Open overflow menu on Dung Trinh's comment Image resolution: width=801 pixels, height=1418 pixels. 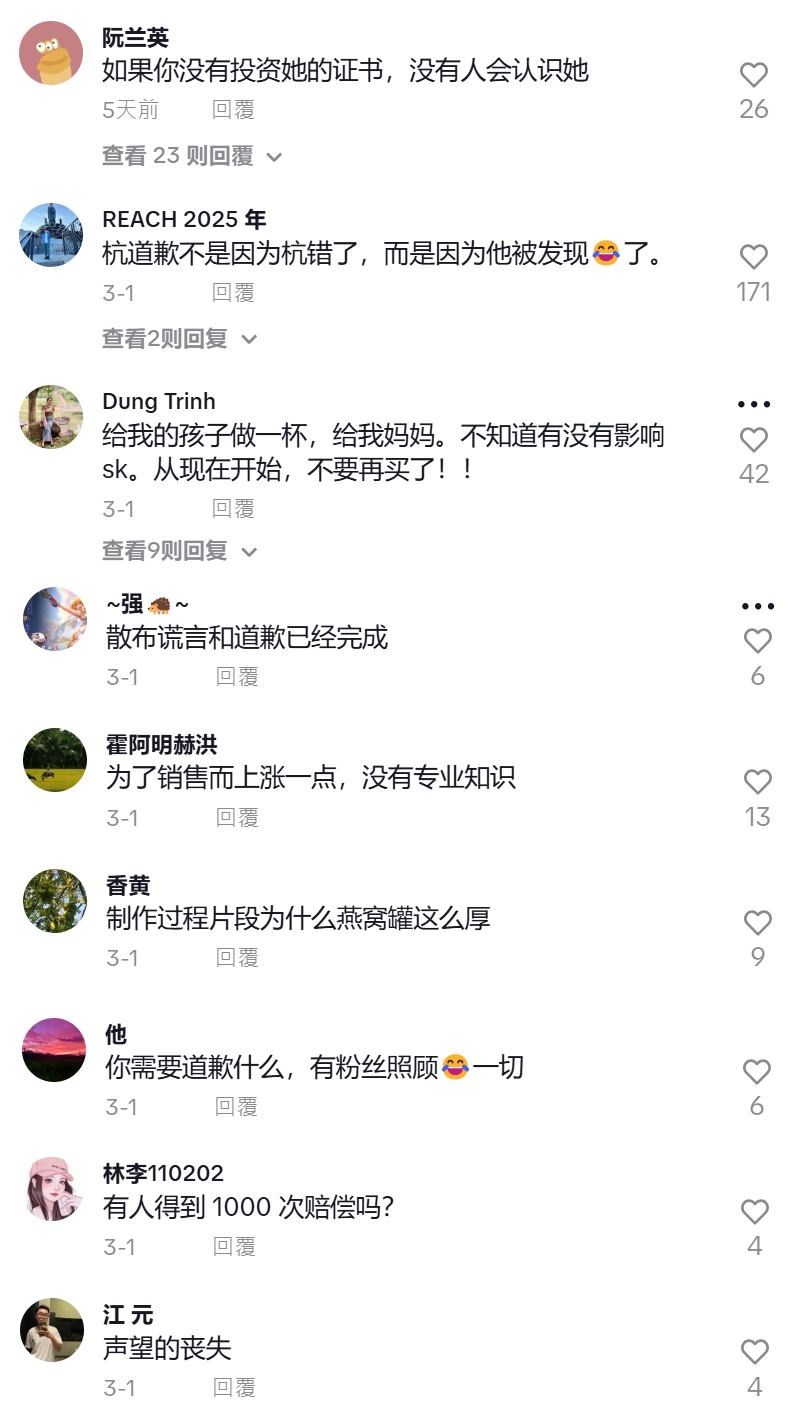754,404
